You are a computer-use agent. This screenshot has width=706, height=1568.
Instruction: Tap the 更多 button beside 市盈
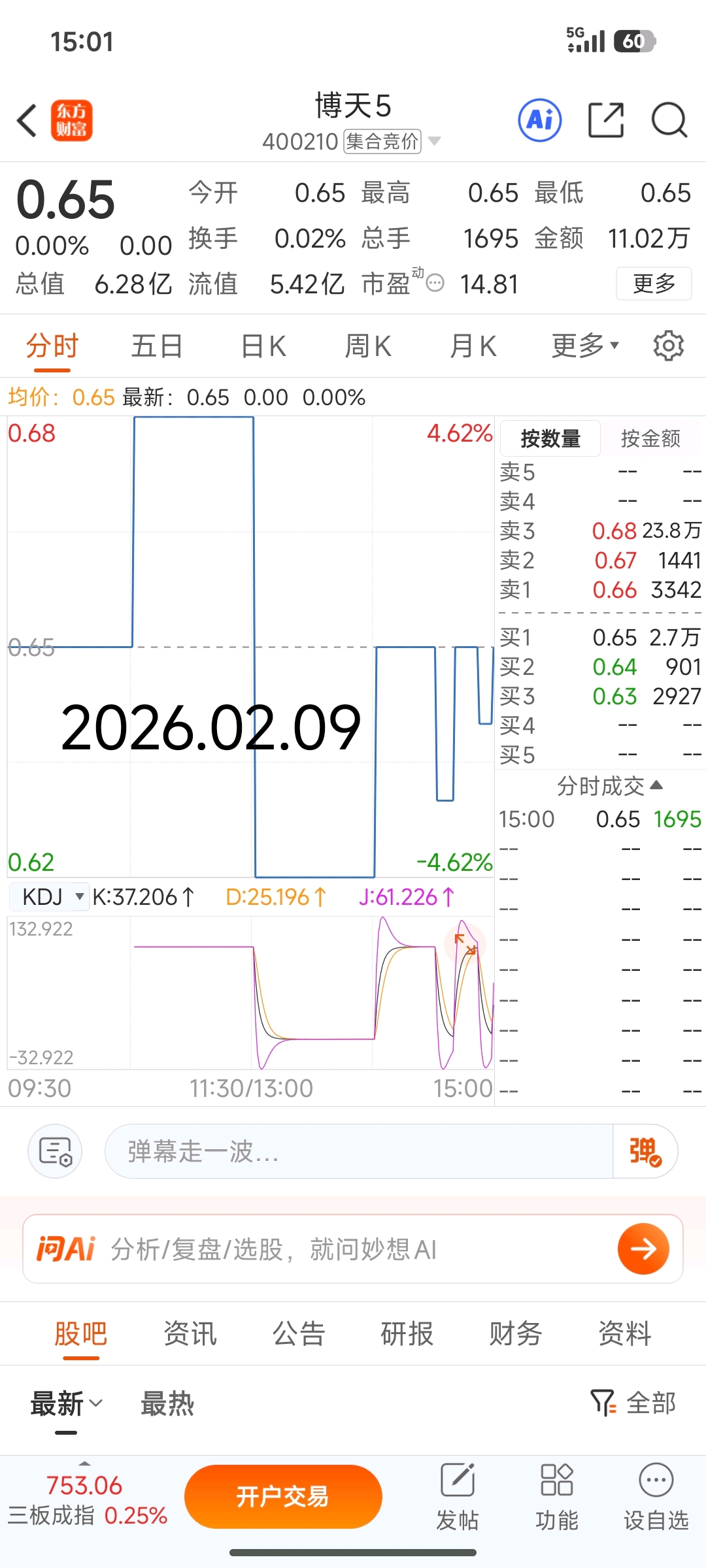[654, 284]
